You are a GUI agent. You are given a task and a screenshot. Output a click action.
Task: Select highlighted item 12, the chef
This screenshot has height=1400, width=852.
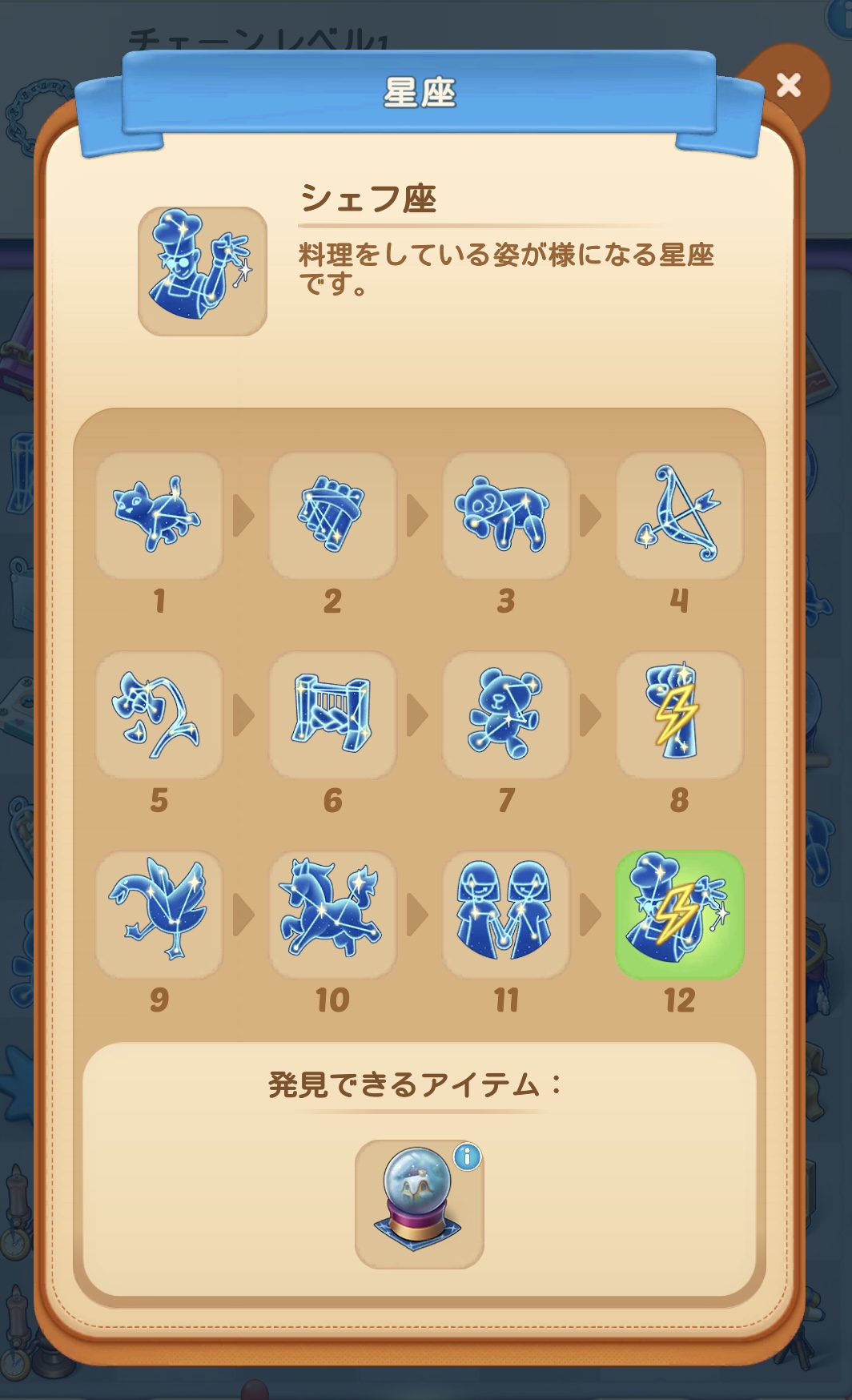(679, 914)
